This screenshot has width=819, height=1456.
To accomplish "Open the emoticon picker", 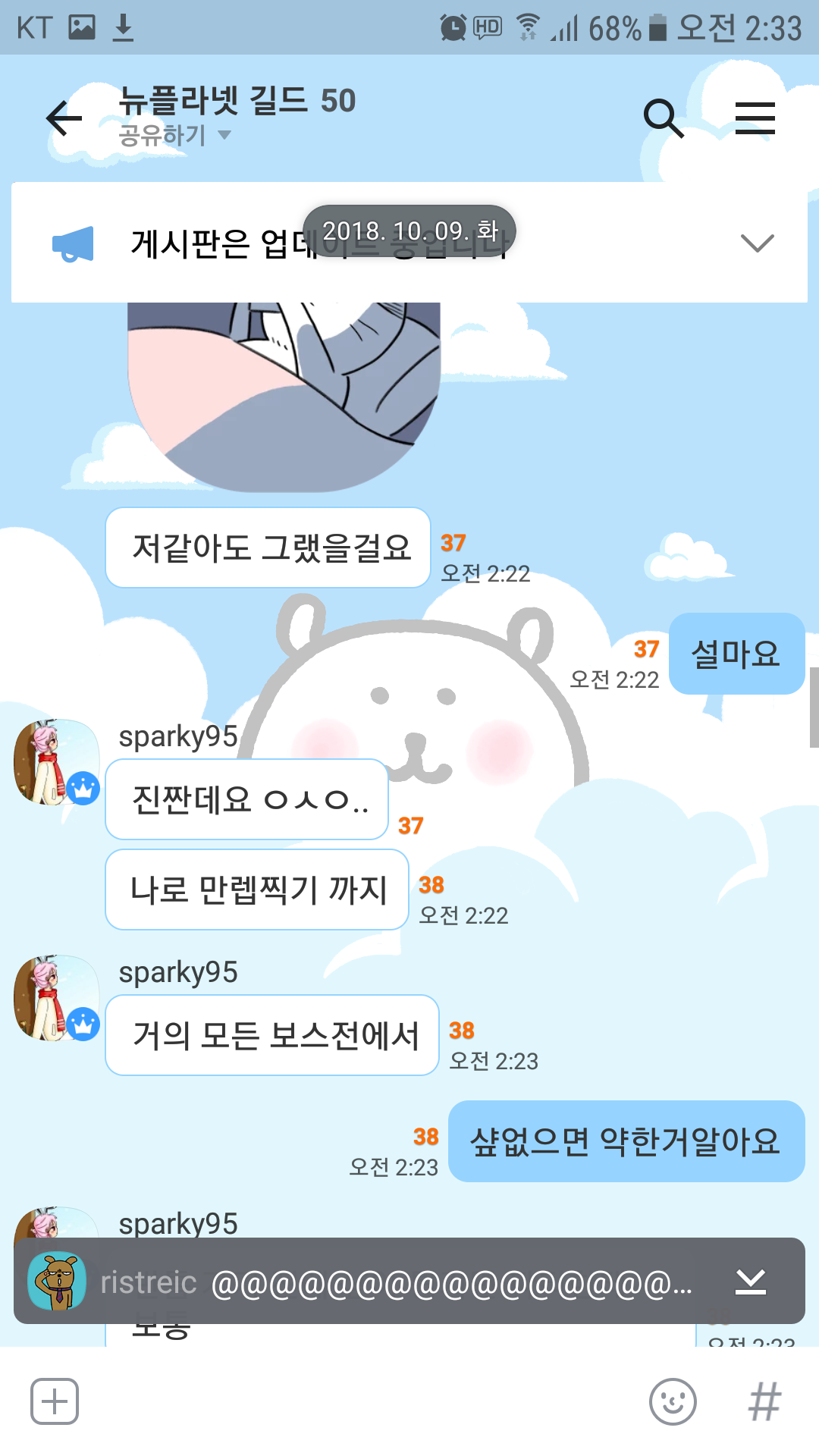I will tap(673, 1401).
